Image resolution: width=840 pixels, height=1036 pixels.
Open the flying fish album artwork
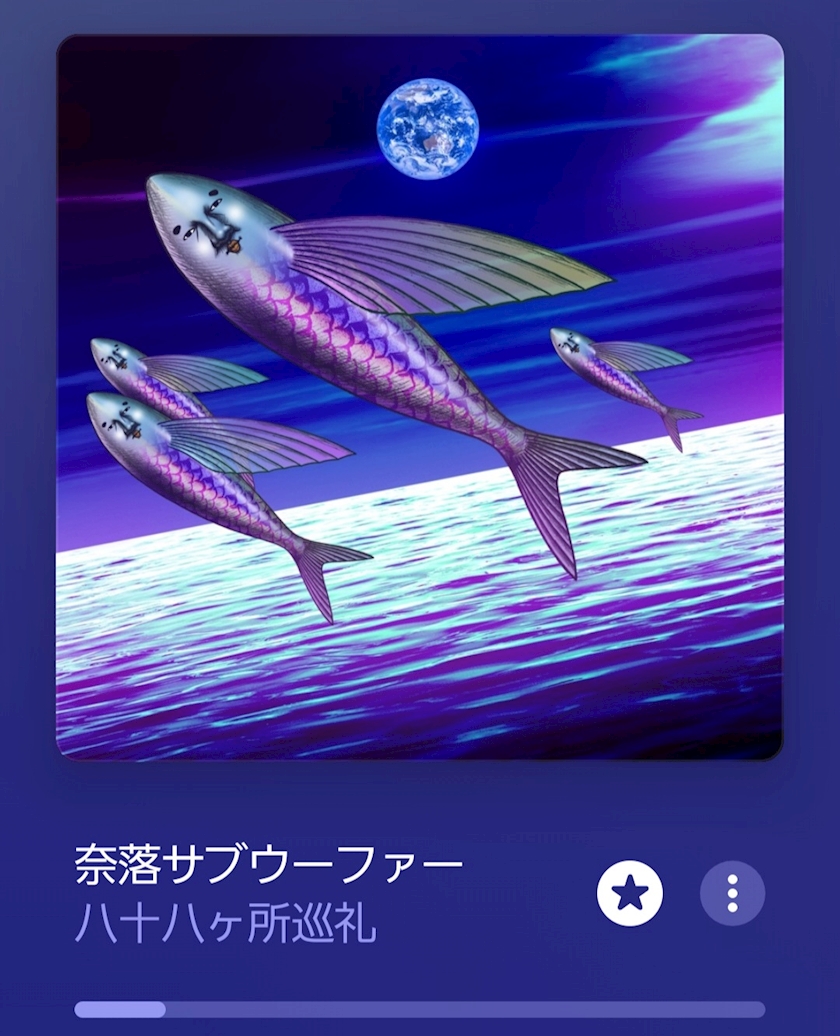420,397
